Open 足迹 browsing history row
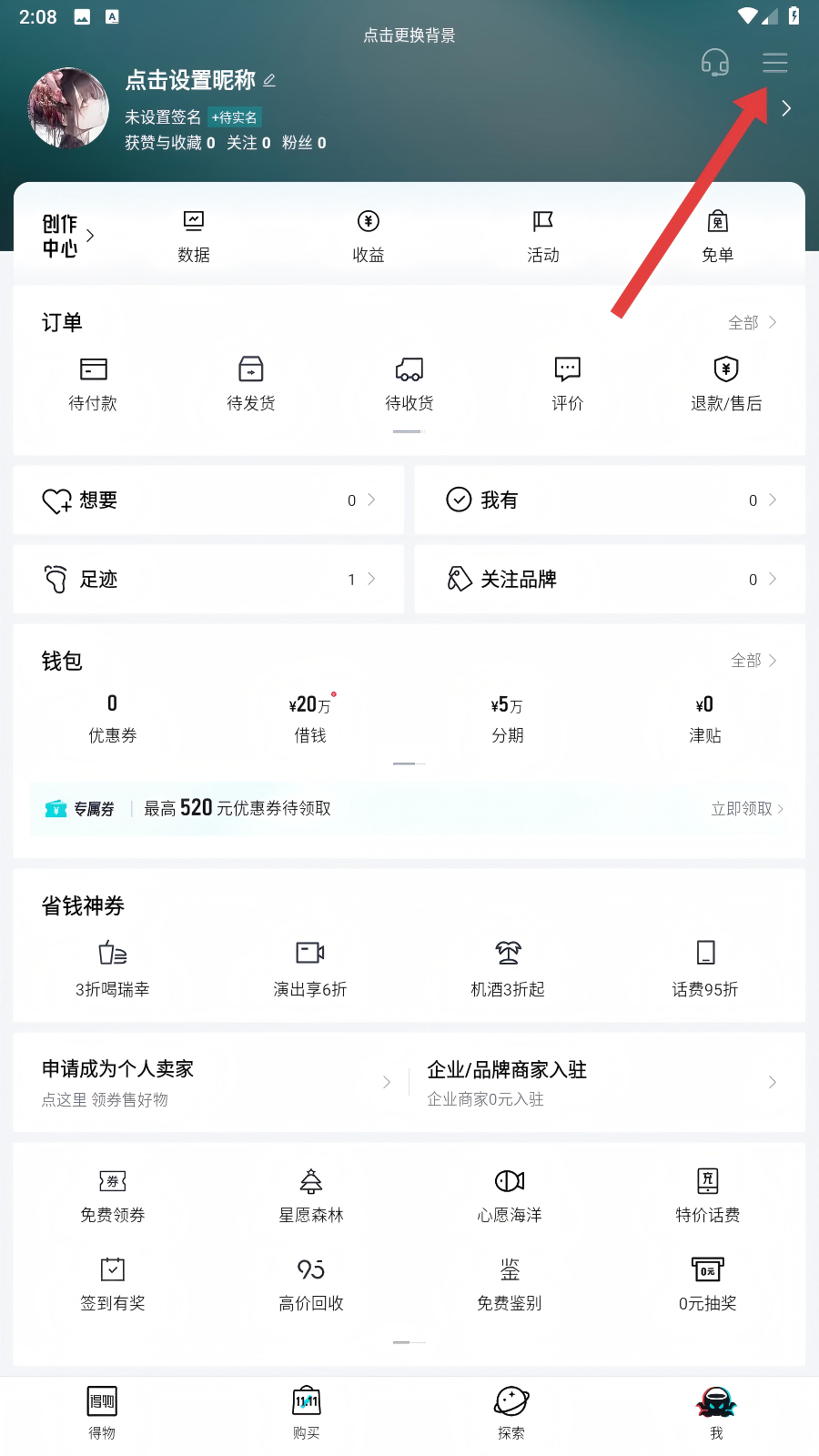The width and height of the screenshot is (819, 1456). click(x=208, y=580)
